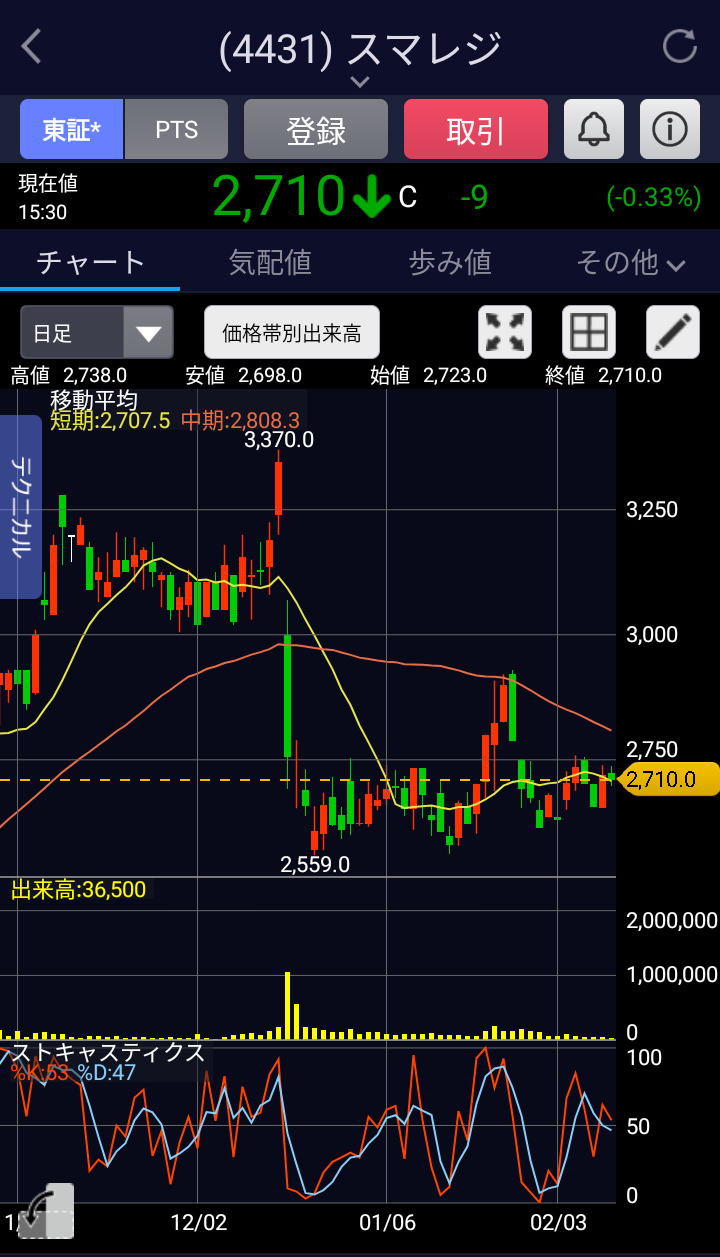Open the stock info icon

pos(669,130)
